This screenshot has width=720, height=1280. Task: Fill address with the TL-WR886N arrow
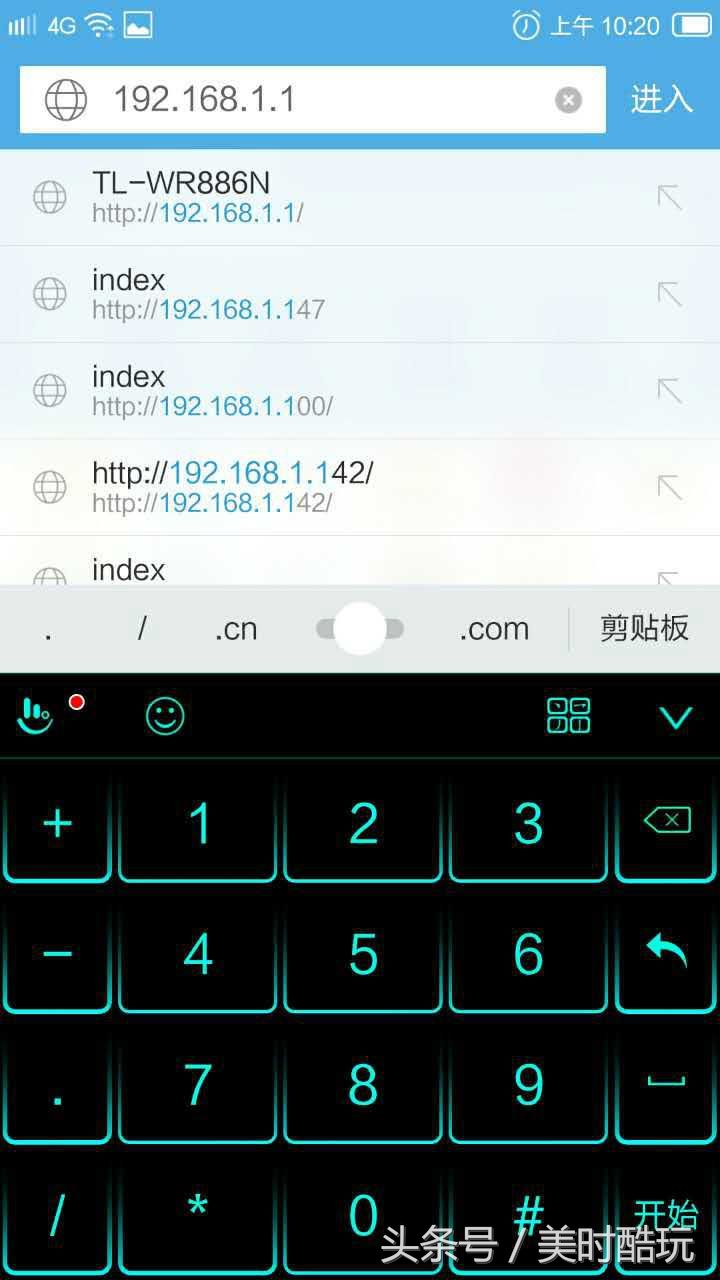click(669, 197)
